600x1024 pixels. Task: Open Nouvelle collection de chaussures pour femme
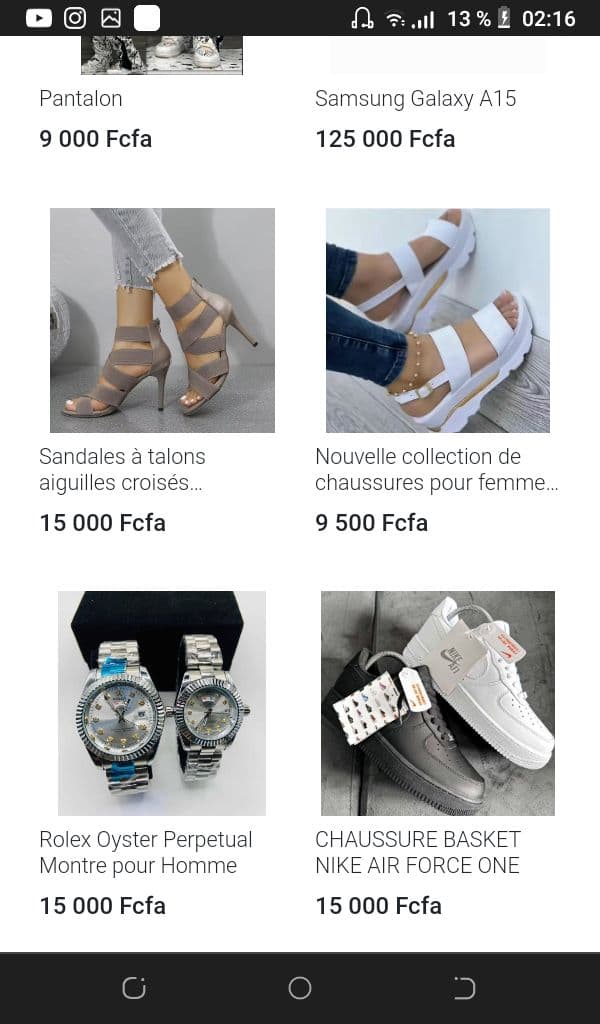coord(437,320)
